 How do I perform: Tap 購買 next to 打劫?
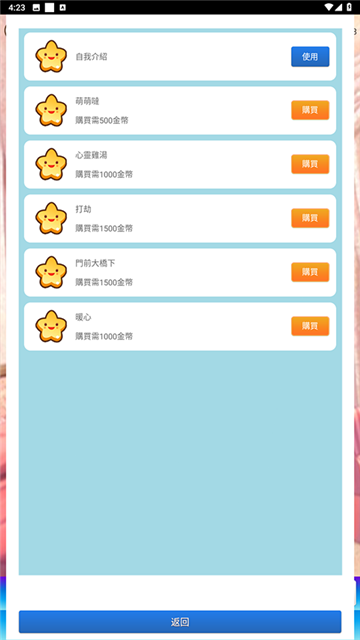pyautogui.click(x=310, y=218)
